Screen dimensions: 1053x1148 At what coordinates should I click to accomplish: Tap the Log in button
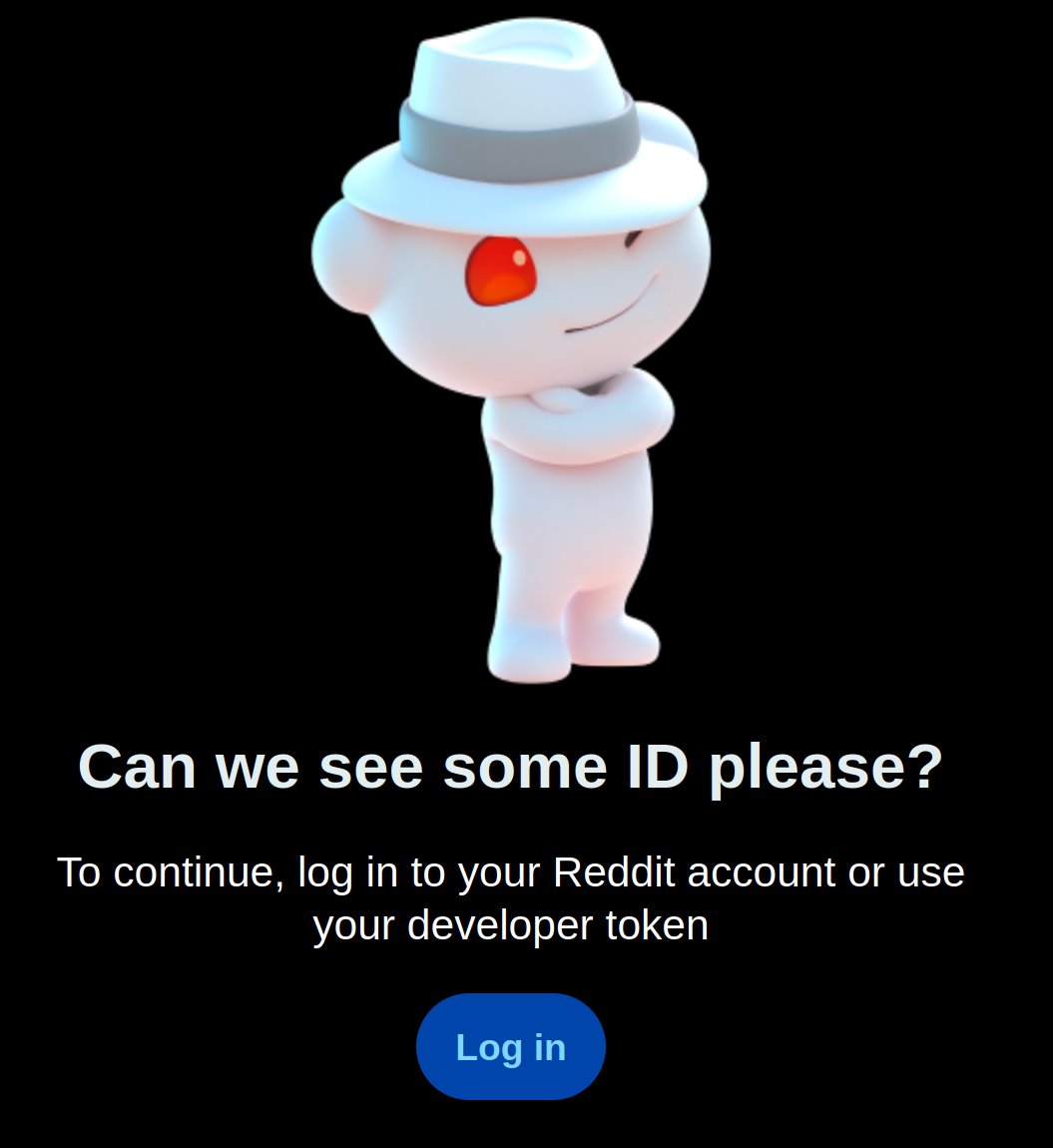pos(510,1046)
